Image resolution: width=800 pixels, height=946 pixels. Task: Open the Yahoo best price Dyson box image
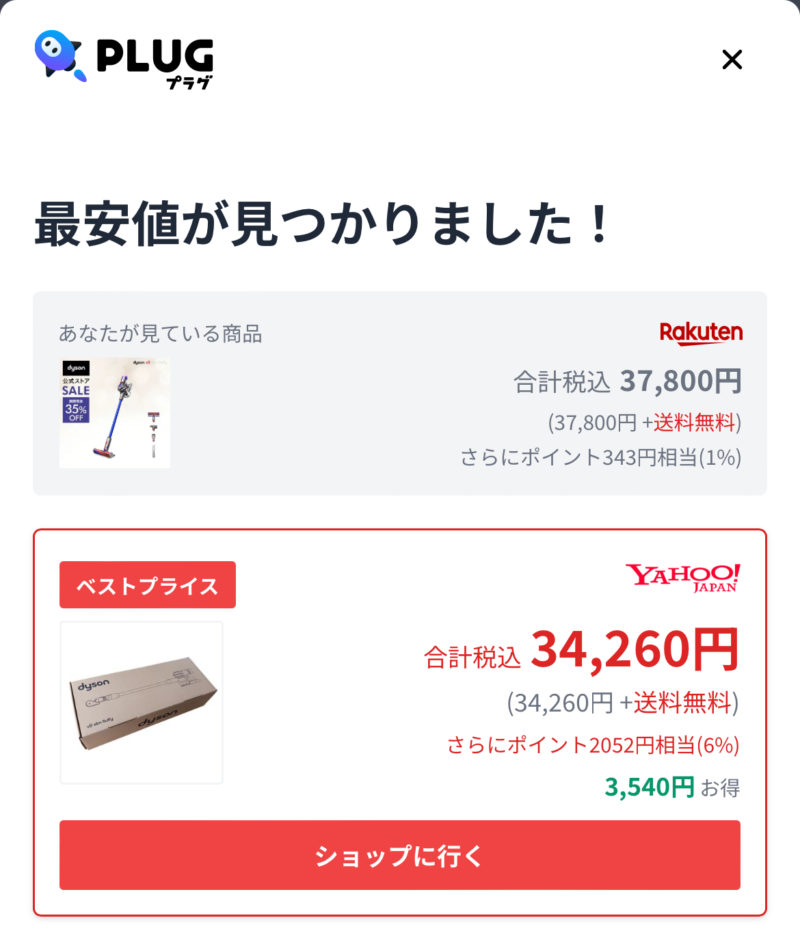141,703
